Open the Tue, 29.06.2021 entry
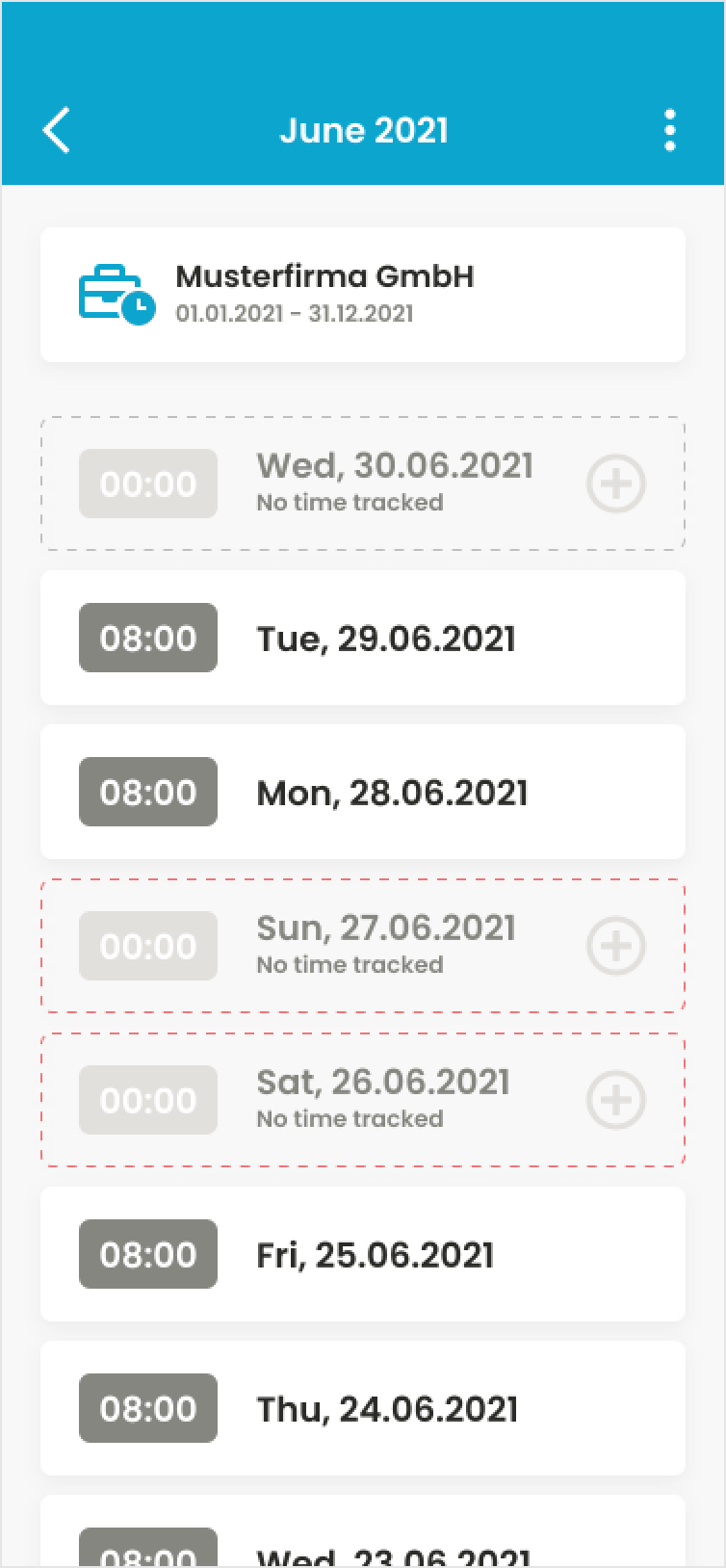Image resolution: width=726 pixels, height=1568 pixels. [362, 638]
